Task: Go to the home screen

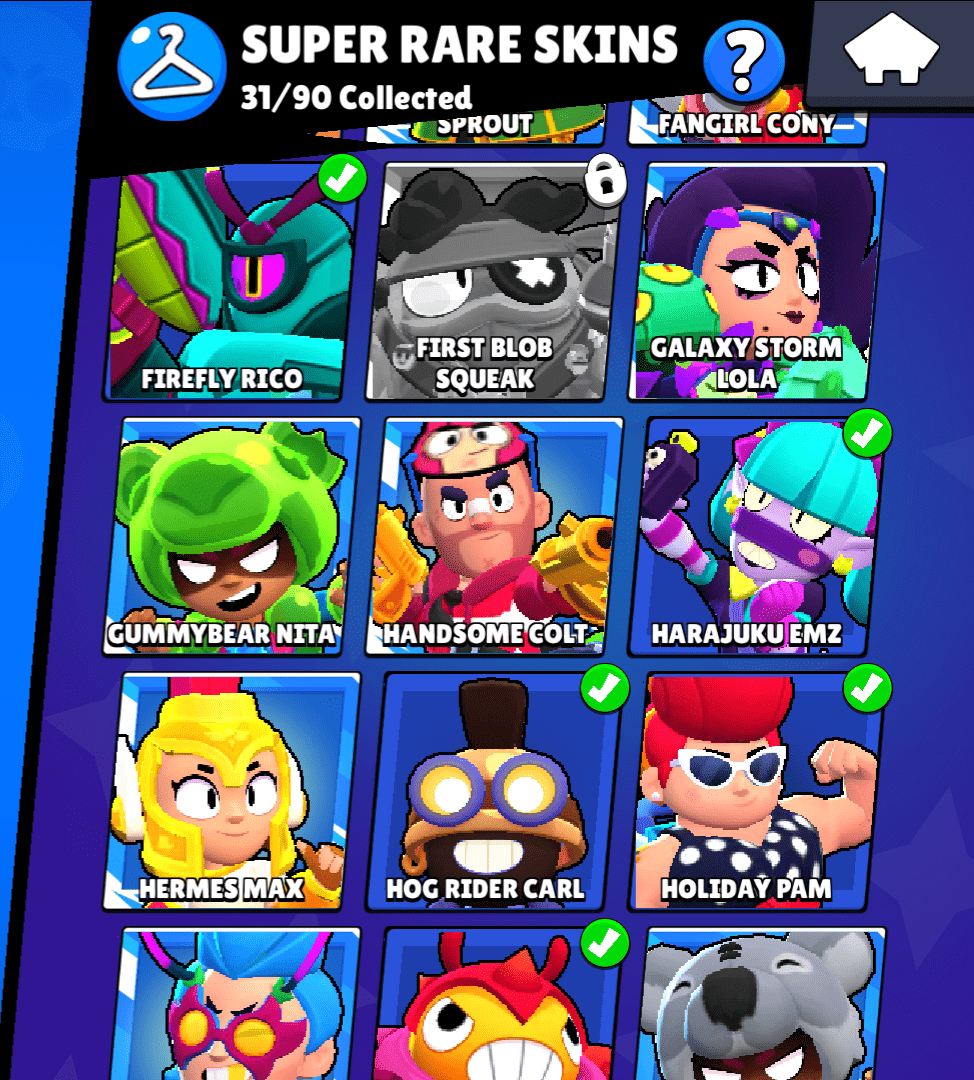Action: (892, 50)
